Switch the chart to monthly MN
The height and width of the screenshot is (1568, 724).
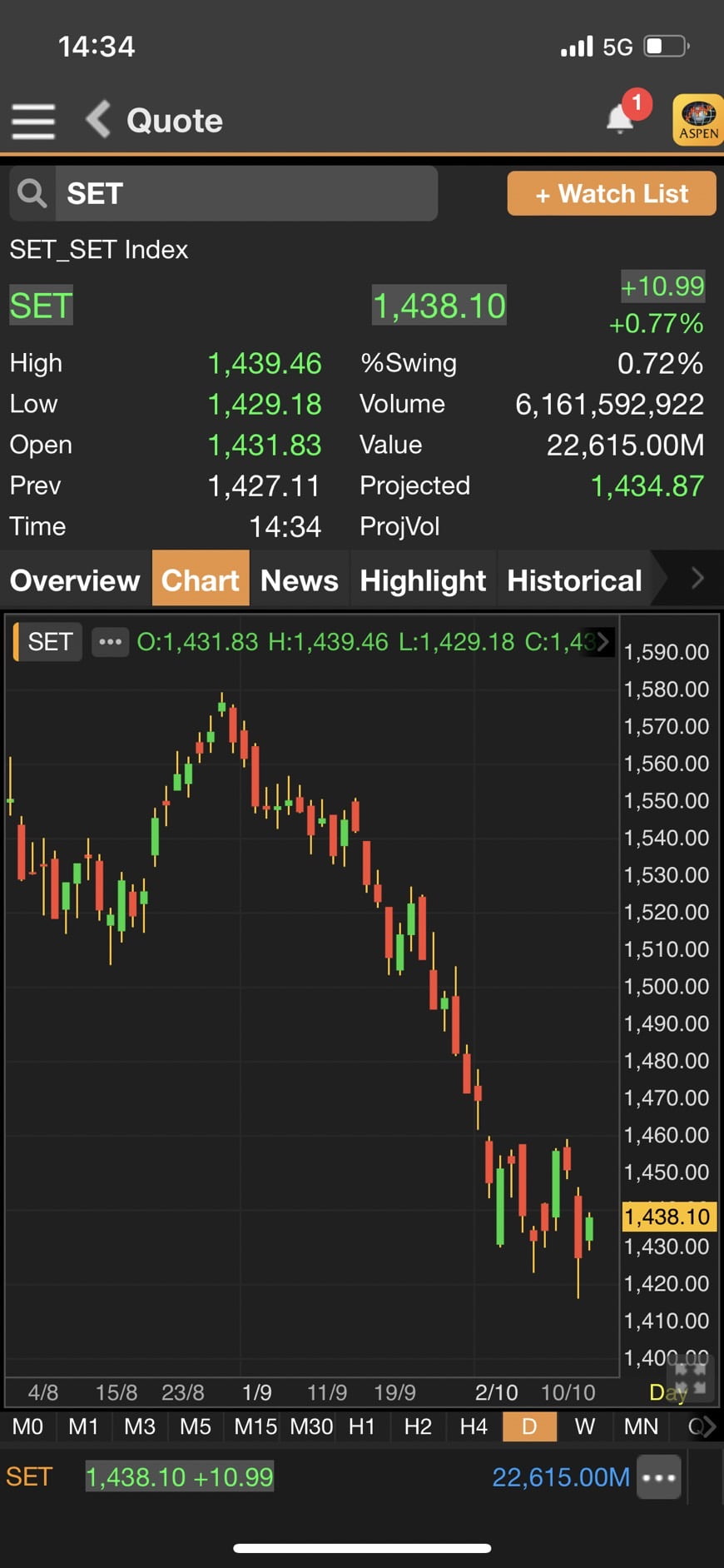coord(641,1426)
